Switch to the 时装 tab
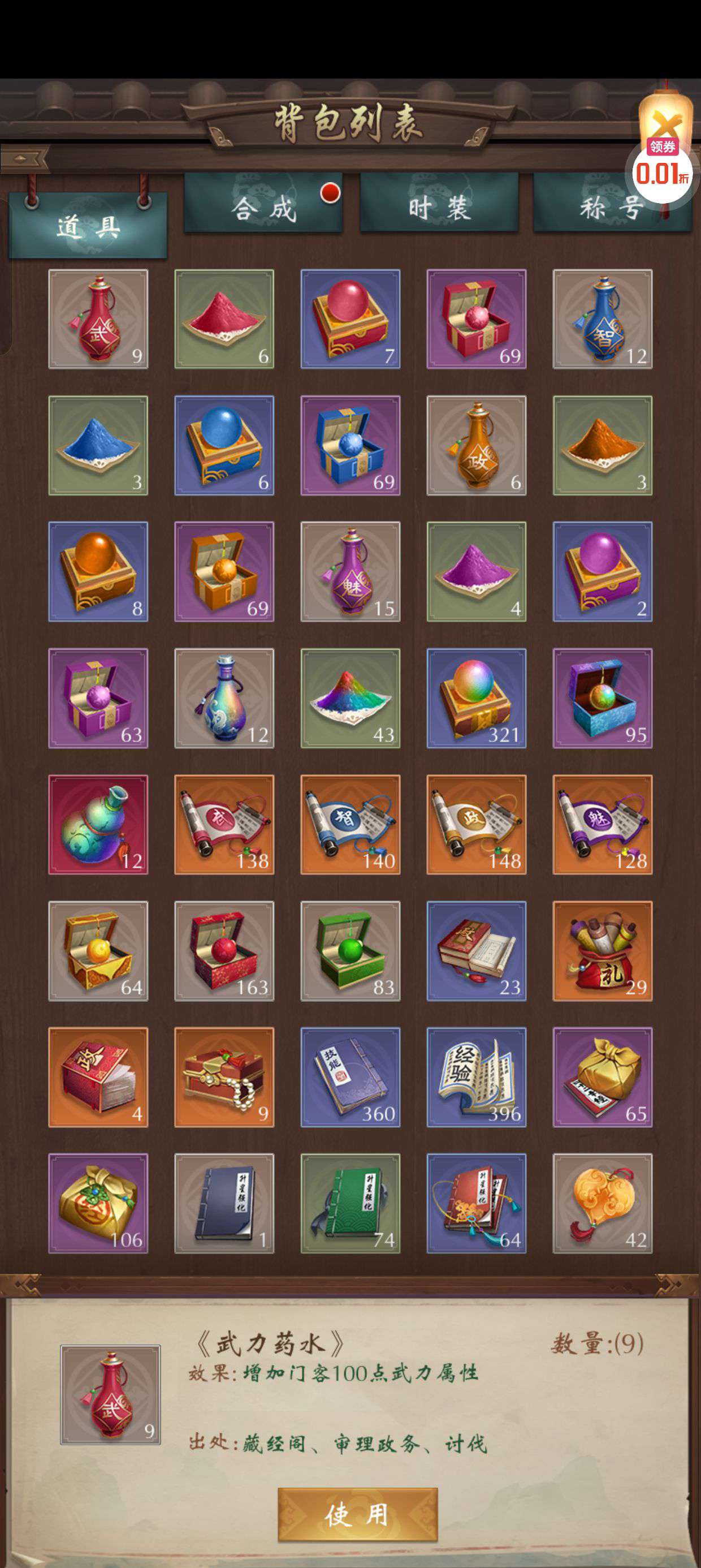701x1568 pixels. (439, 206)
